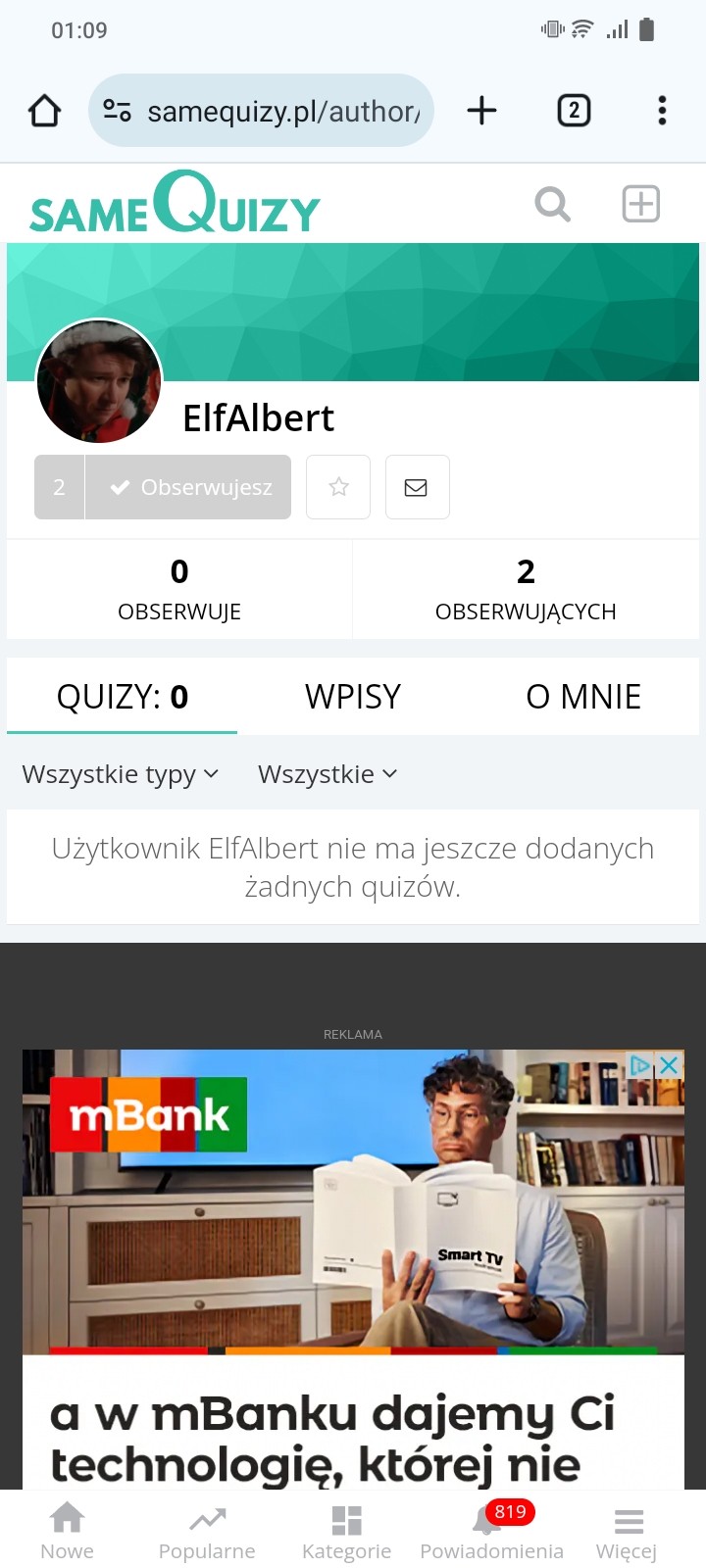Image resolution: width=706 pixels, height=1568 pixels.
Task: Send ElfAlbert a message via envelope icon
Action: [417, 487]
